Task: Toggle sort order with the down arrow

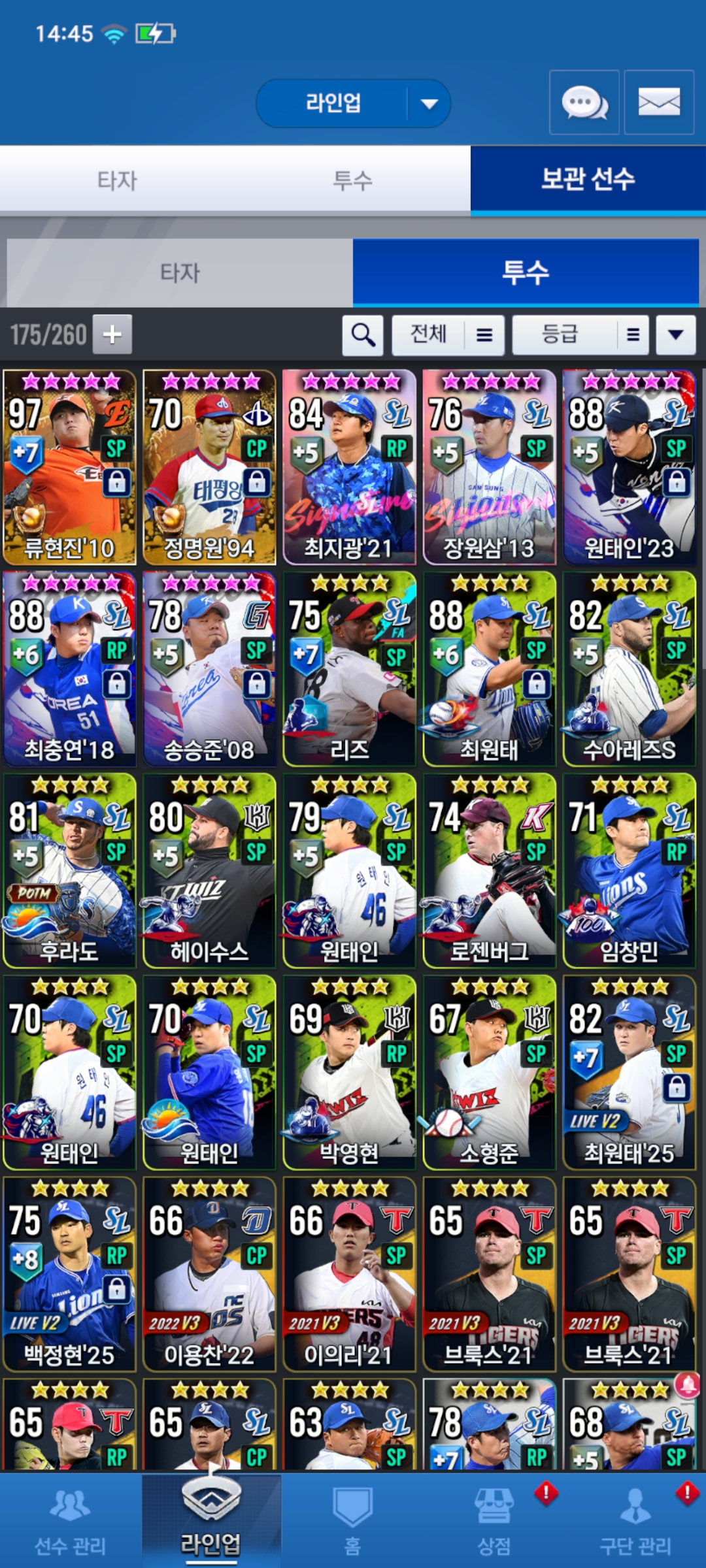Action: tap(676, 335)
